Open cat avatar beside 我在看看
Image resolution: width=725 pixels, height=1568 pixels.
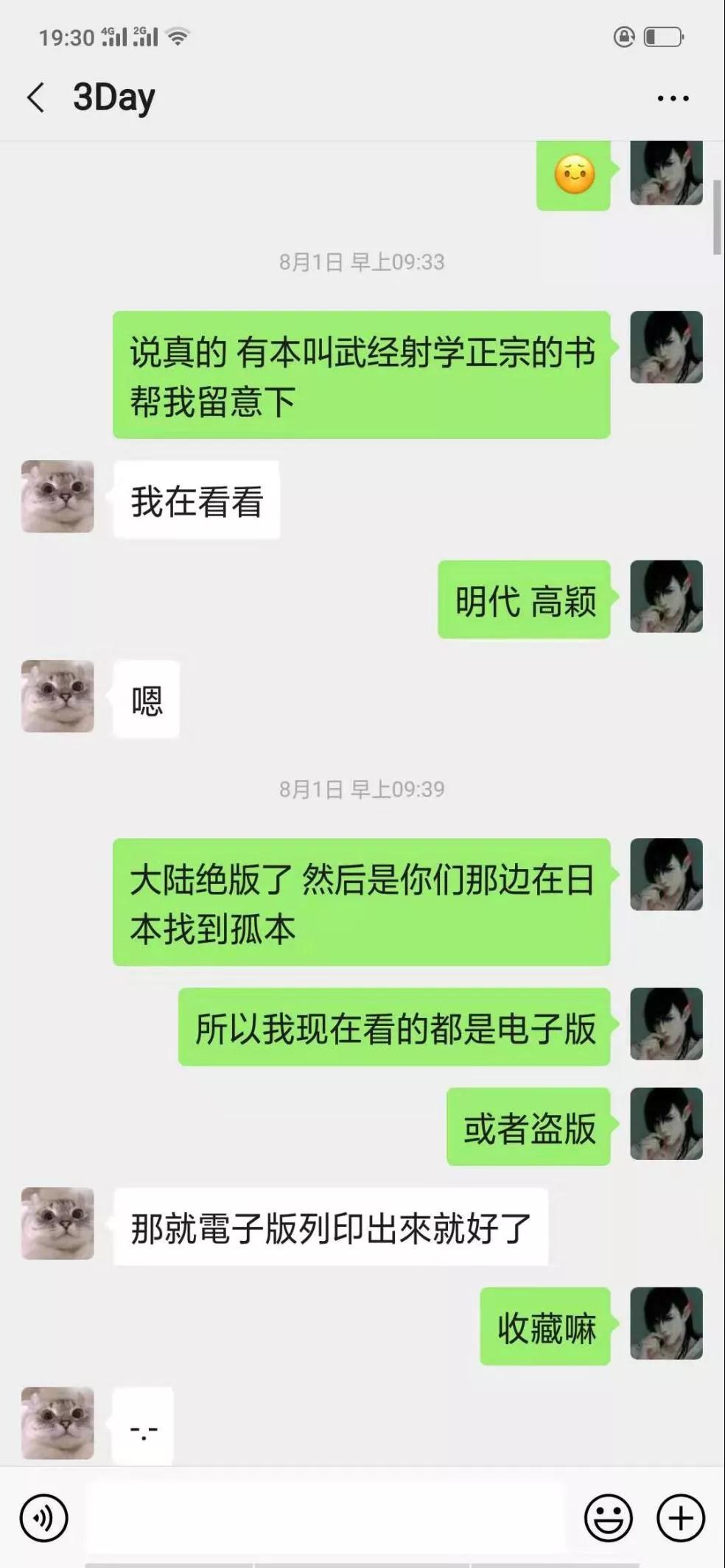(57, 497)
